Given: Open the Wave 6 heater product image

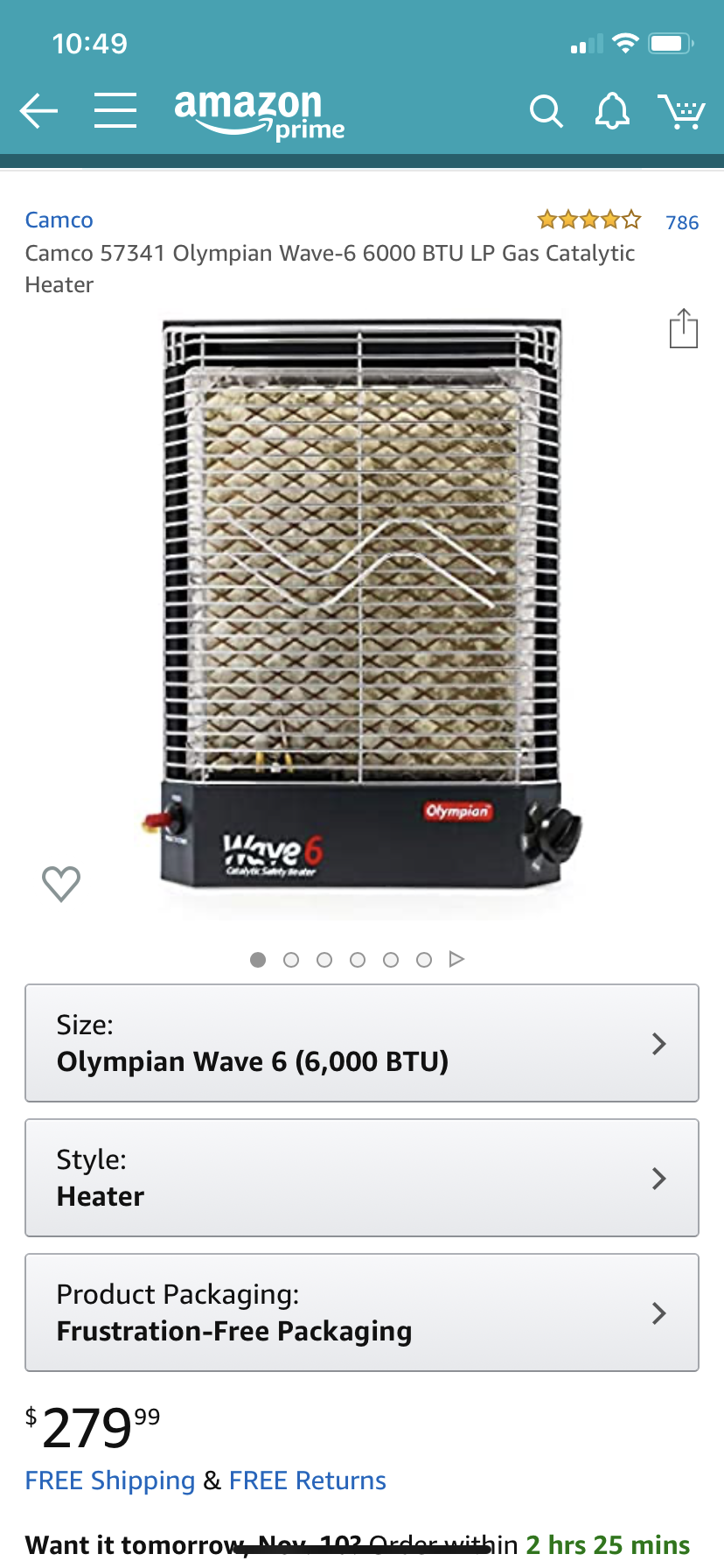Looking at the screenshot, I should coord(362,604).
